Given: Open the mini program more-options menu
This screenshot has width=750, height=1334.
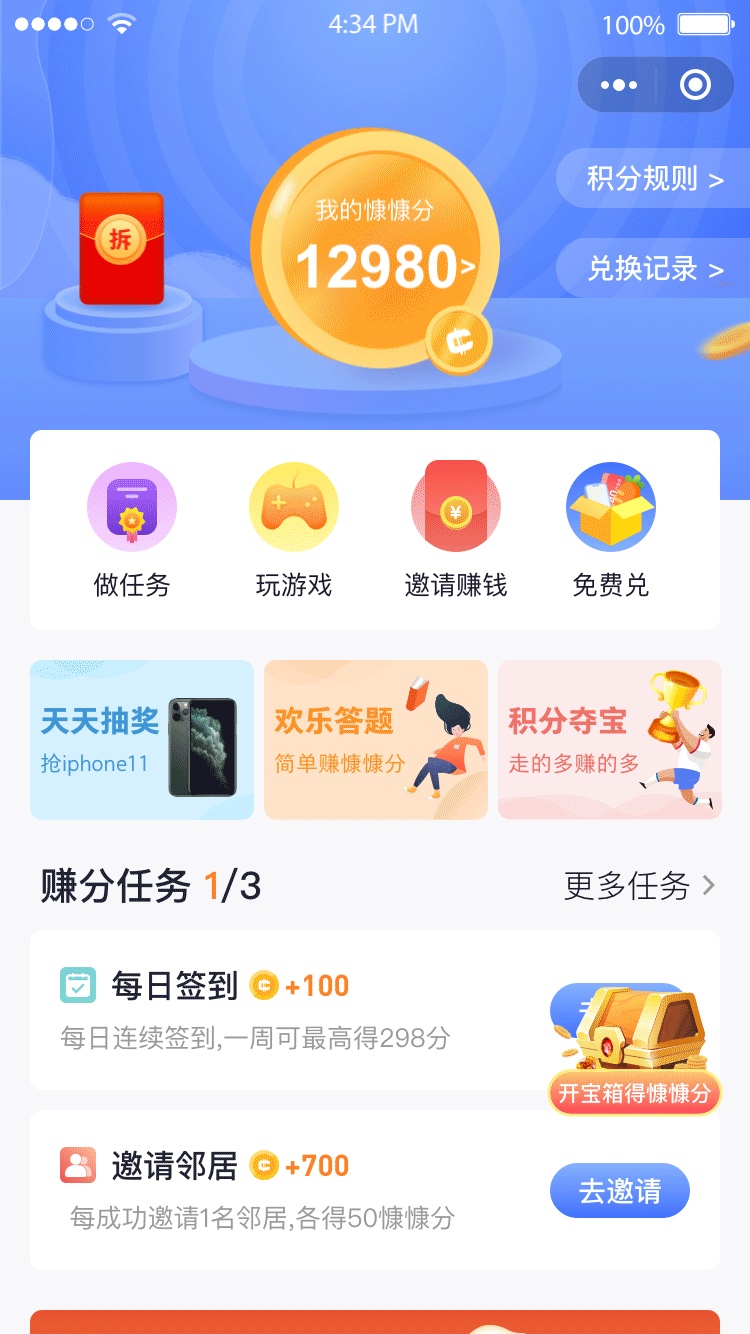Looking at the screenshot, I should point(619,85).
